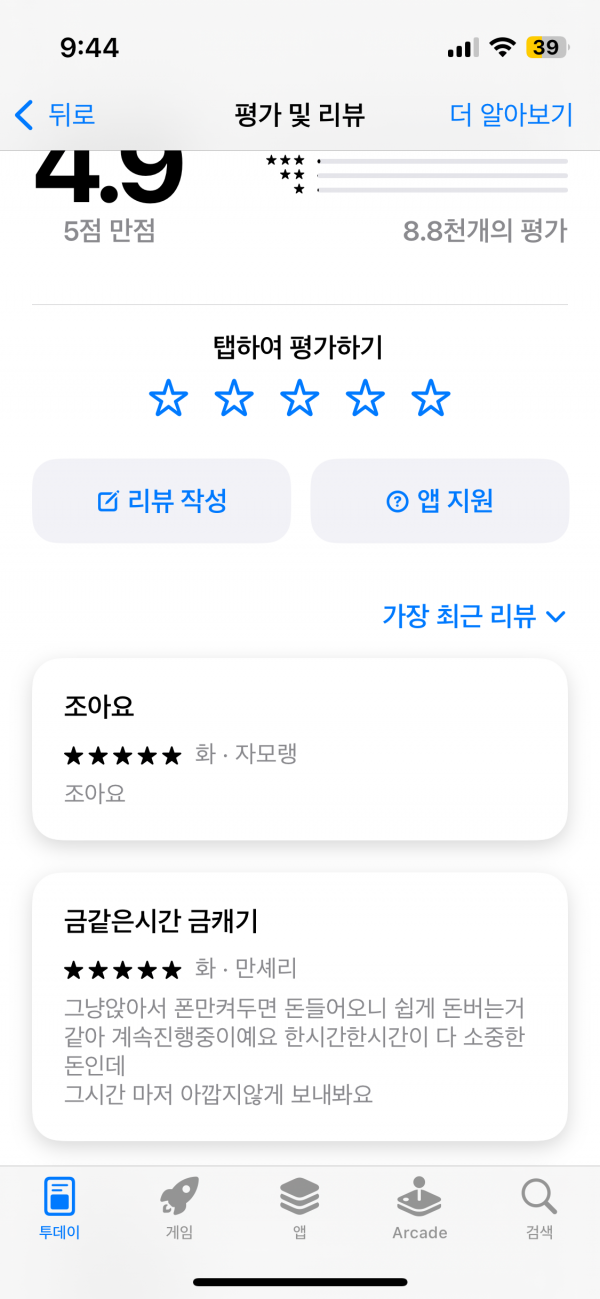Open the 조아요 review card

coord(300,749)
